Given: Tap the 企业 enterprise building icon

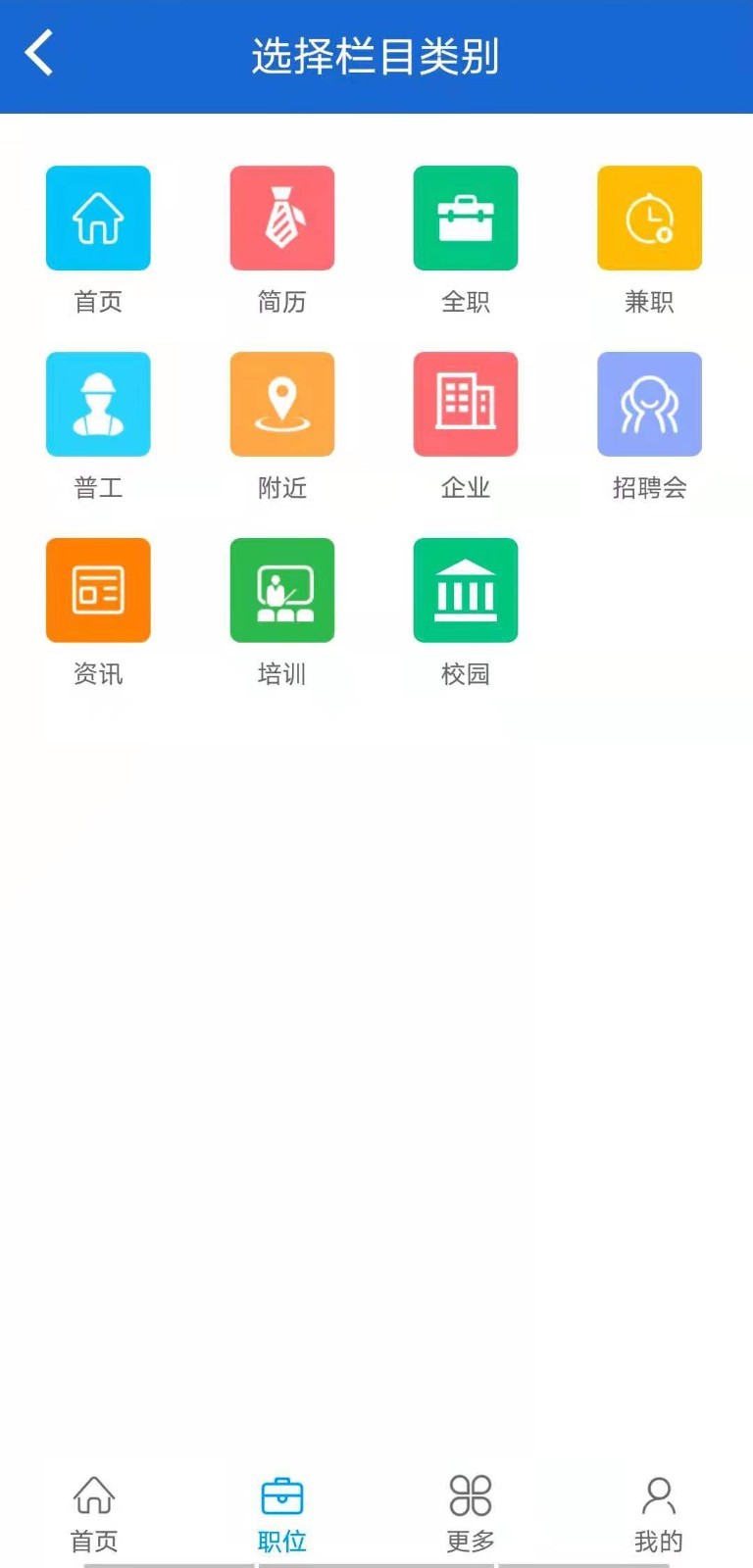Looking at the screenshot, I should [x=466, y=404].
